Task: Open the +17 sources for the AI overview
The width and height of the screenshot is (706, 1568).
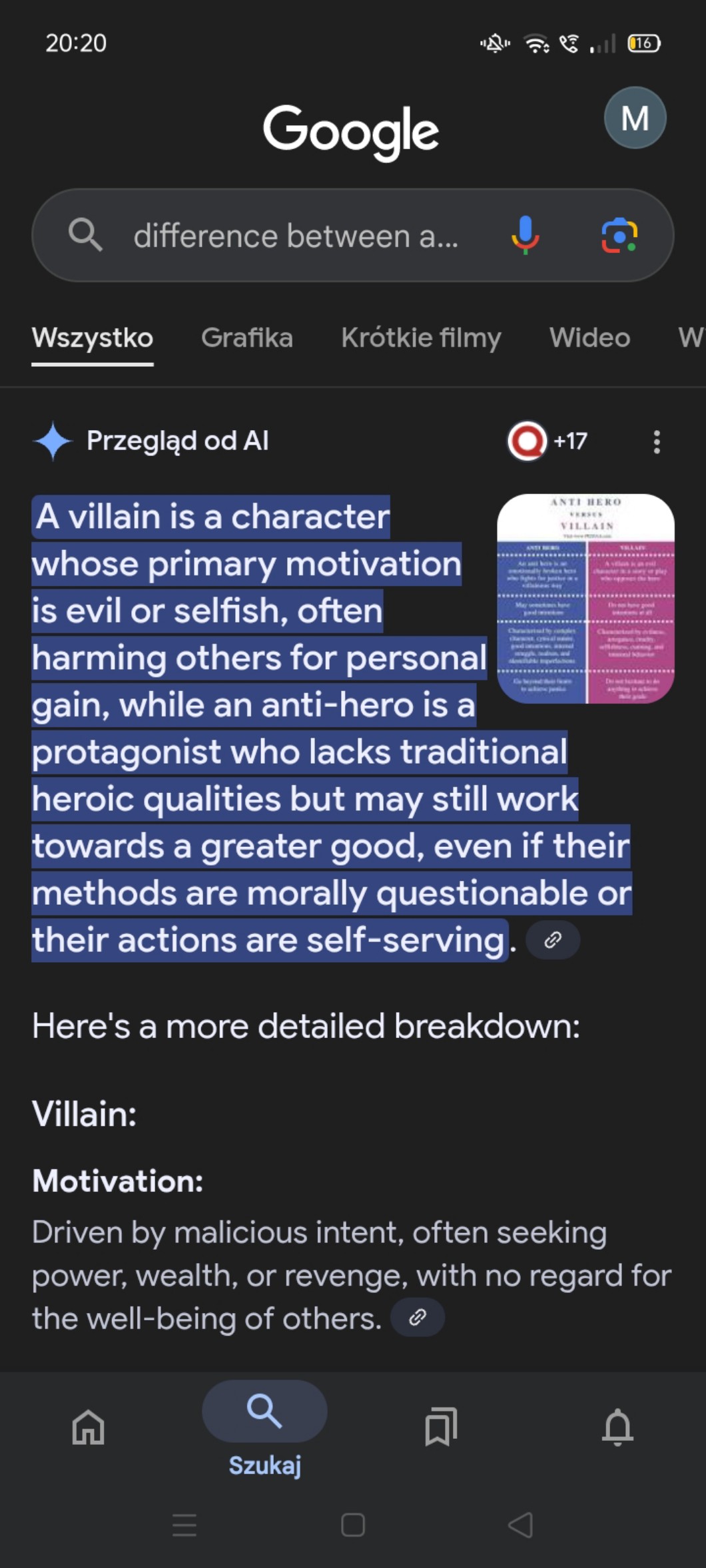Action: [547, 441]
